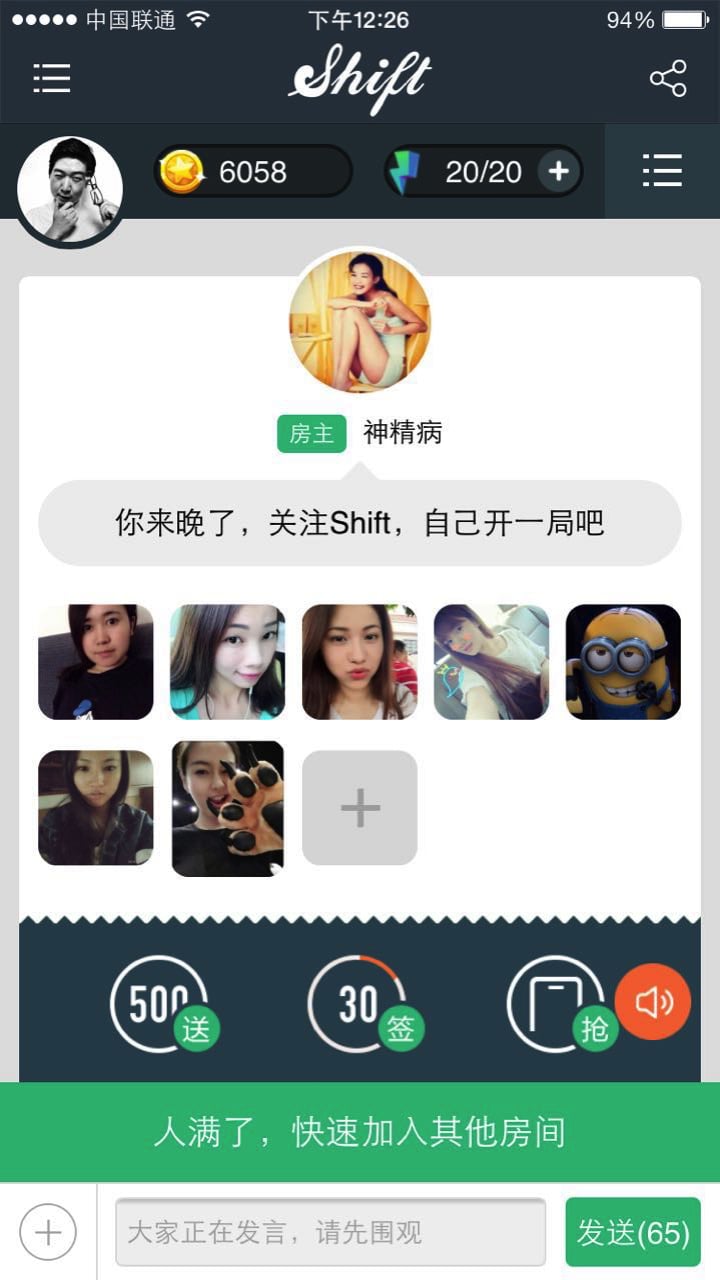720x1280 pixels.
Task: Tap the 500送 gift sending icon
Action: pos(160,1000)
